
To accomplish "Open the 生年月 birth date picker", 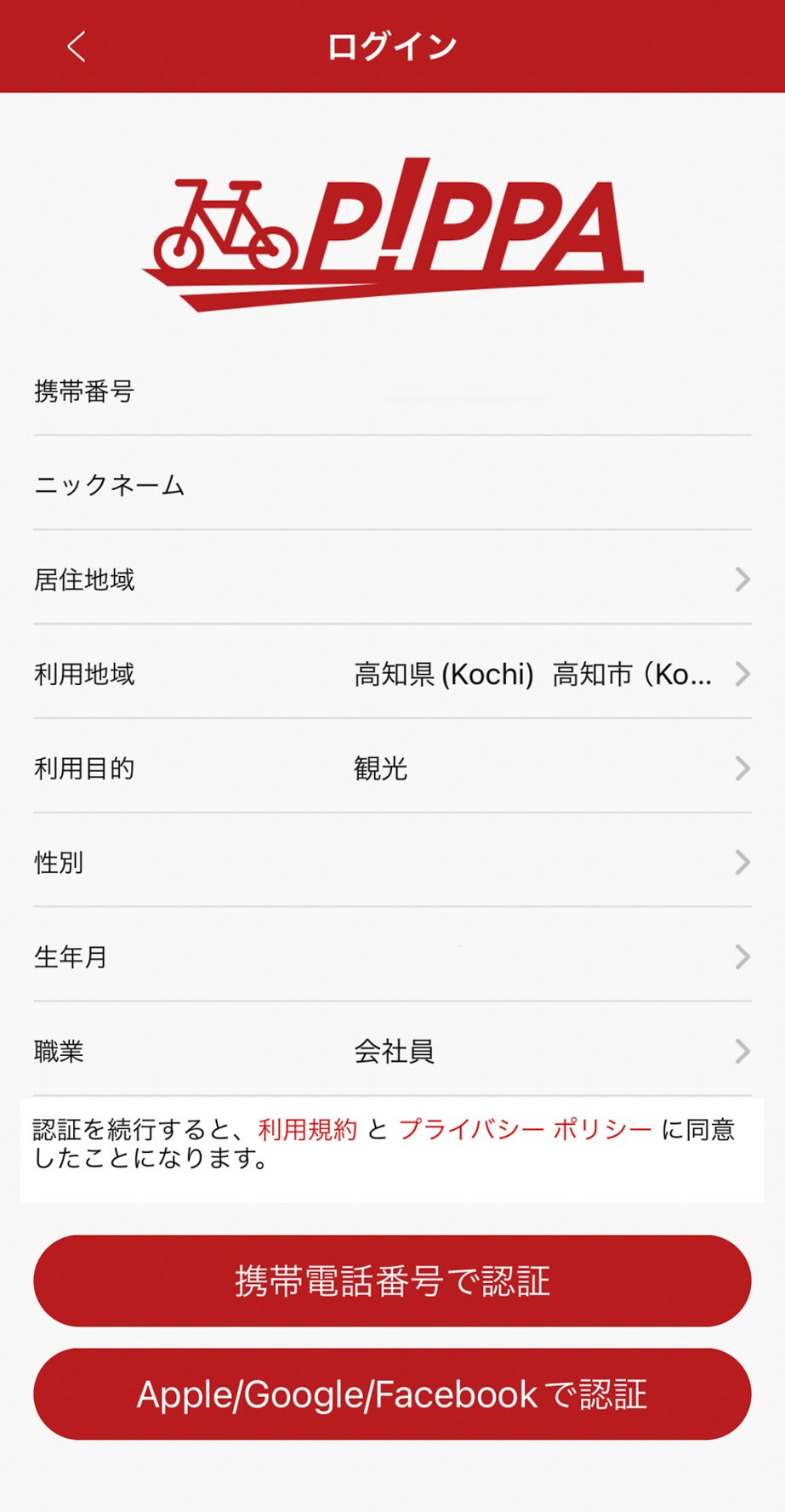I will pyautogui.click(x=391, y=957).
